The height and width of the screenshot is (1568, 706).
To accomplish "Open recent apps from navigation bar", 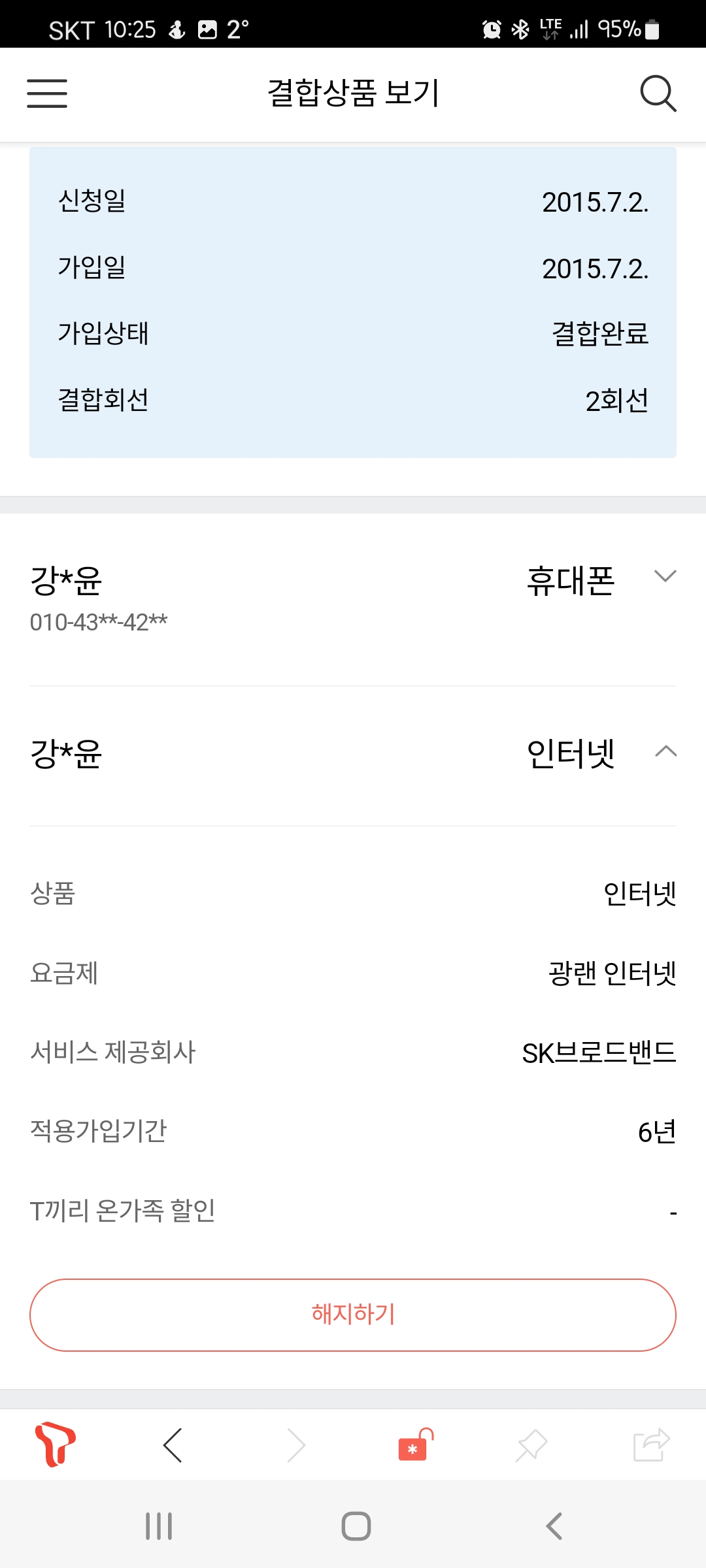I will tap(159, 1526).
